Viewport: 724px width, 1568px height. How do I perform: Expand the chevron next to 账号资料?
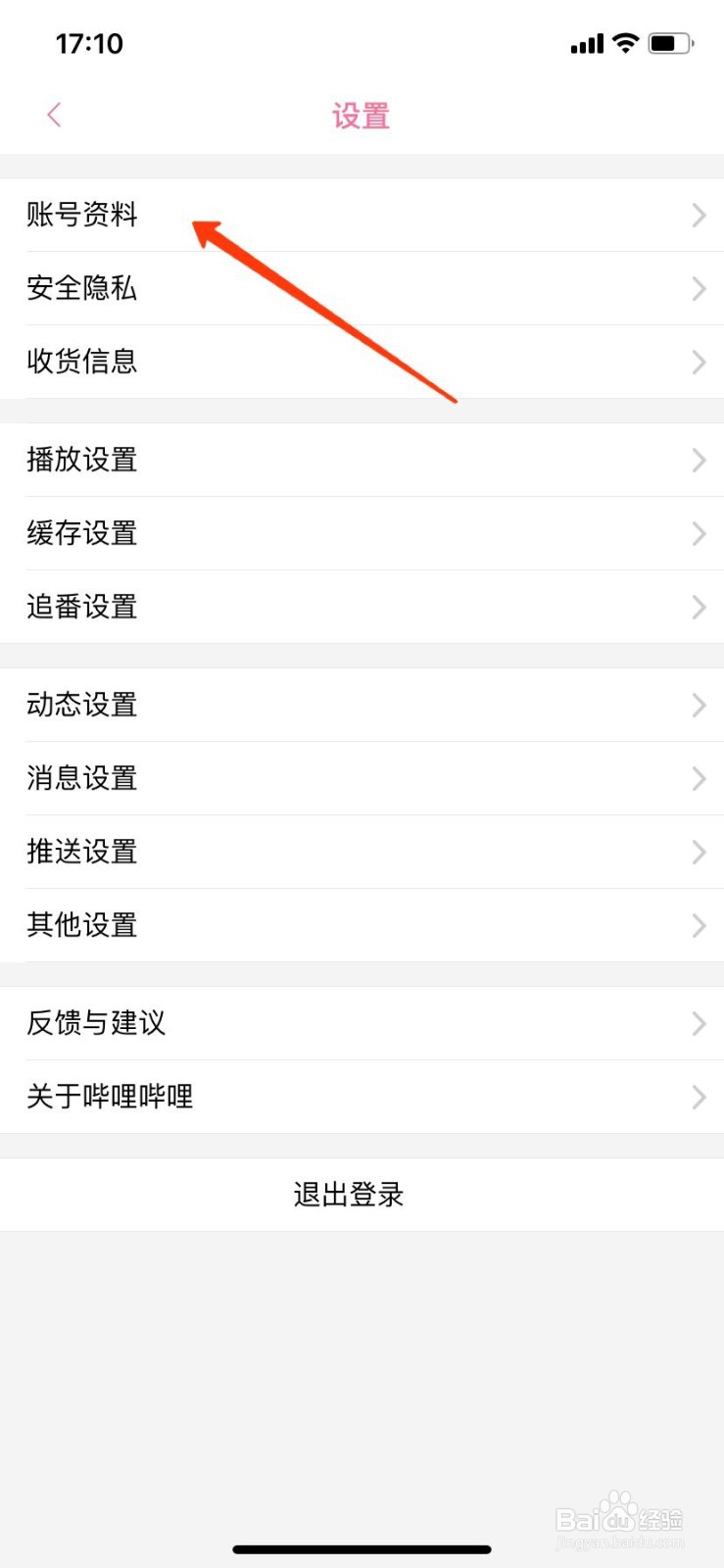[x=698, y=216]
